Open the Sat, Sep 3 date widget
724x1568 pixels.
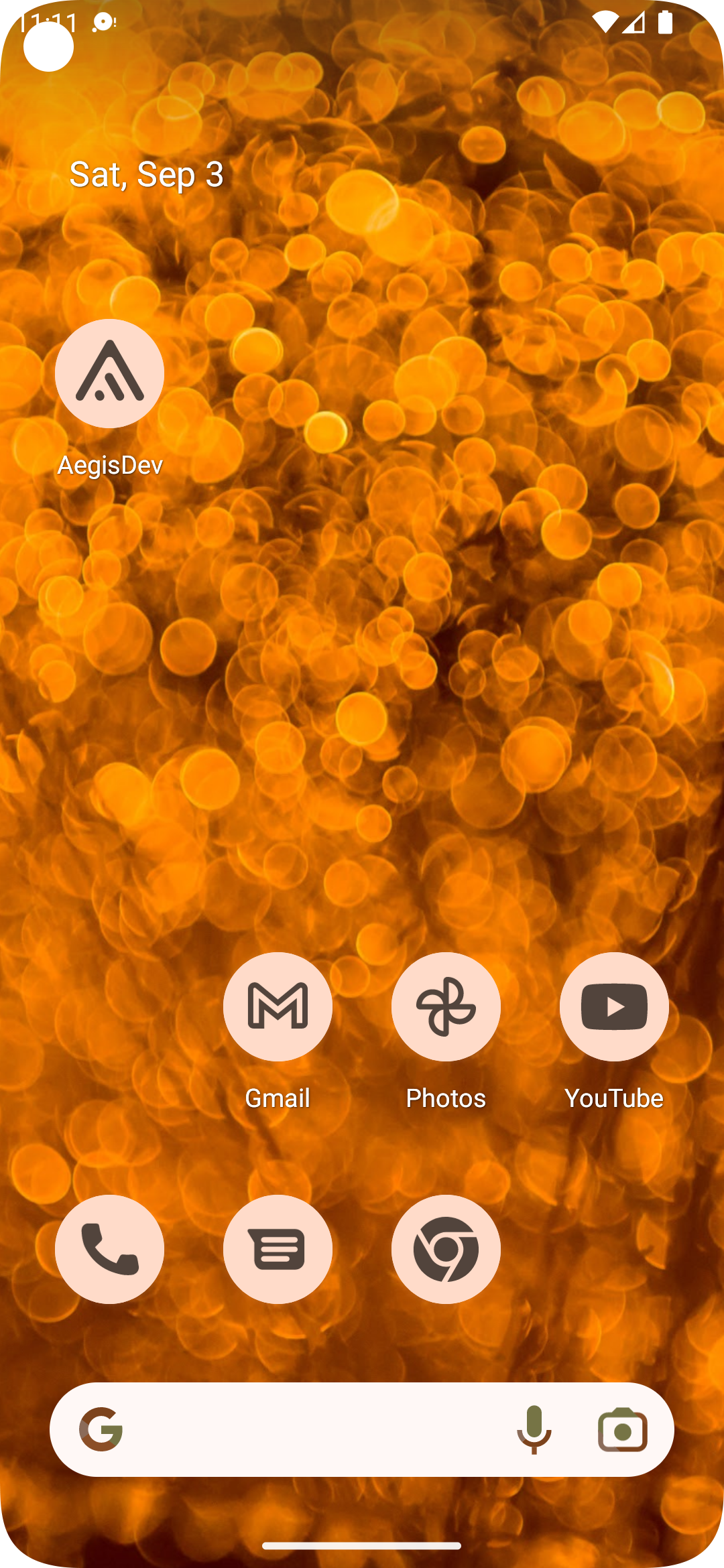coord(147,175)
